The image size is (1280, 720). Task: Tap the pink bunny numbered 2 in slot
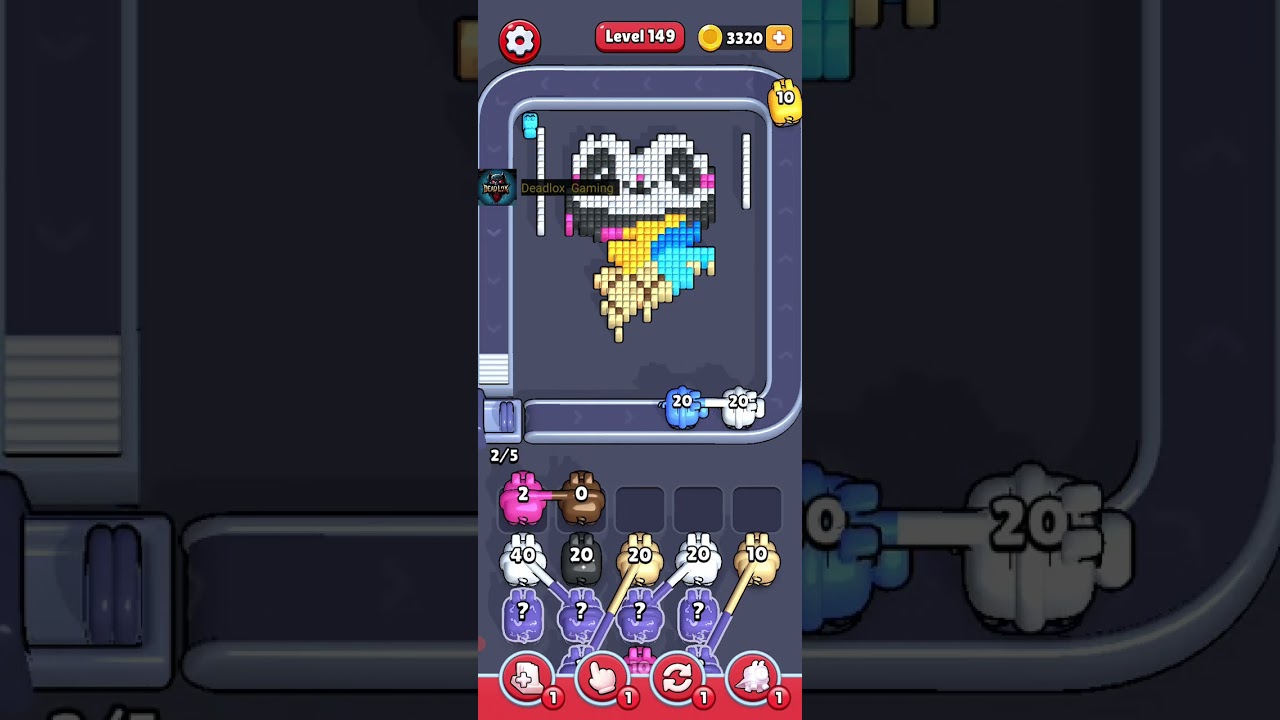click(522, 500)
